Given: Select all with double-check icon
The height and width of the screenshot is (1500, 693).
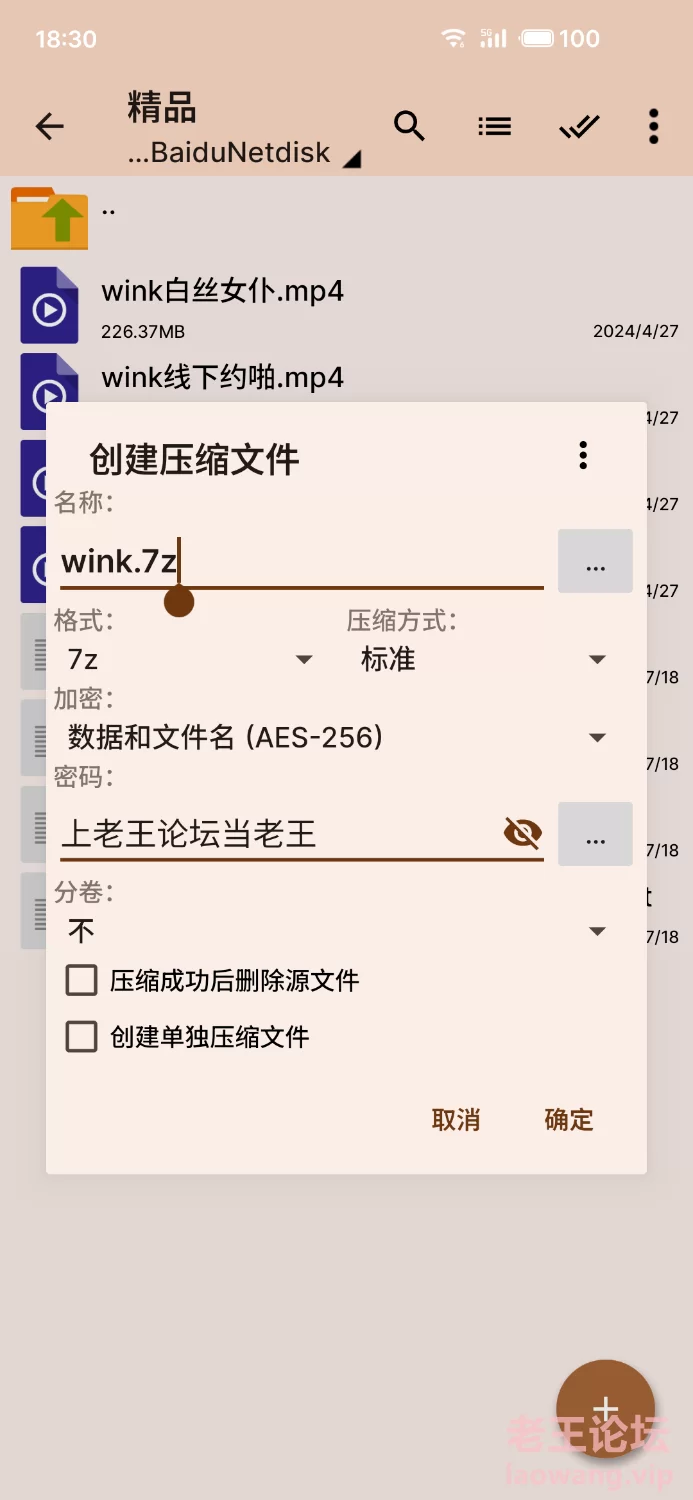Looking at the screenshot, I should pos(579,126).
